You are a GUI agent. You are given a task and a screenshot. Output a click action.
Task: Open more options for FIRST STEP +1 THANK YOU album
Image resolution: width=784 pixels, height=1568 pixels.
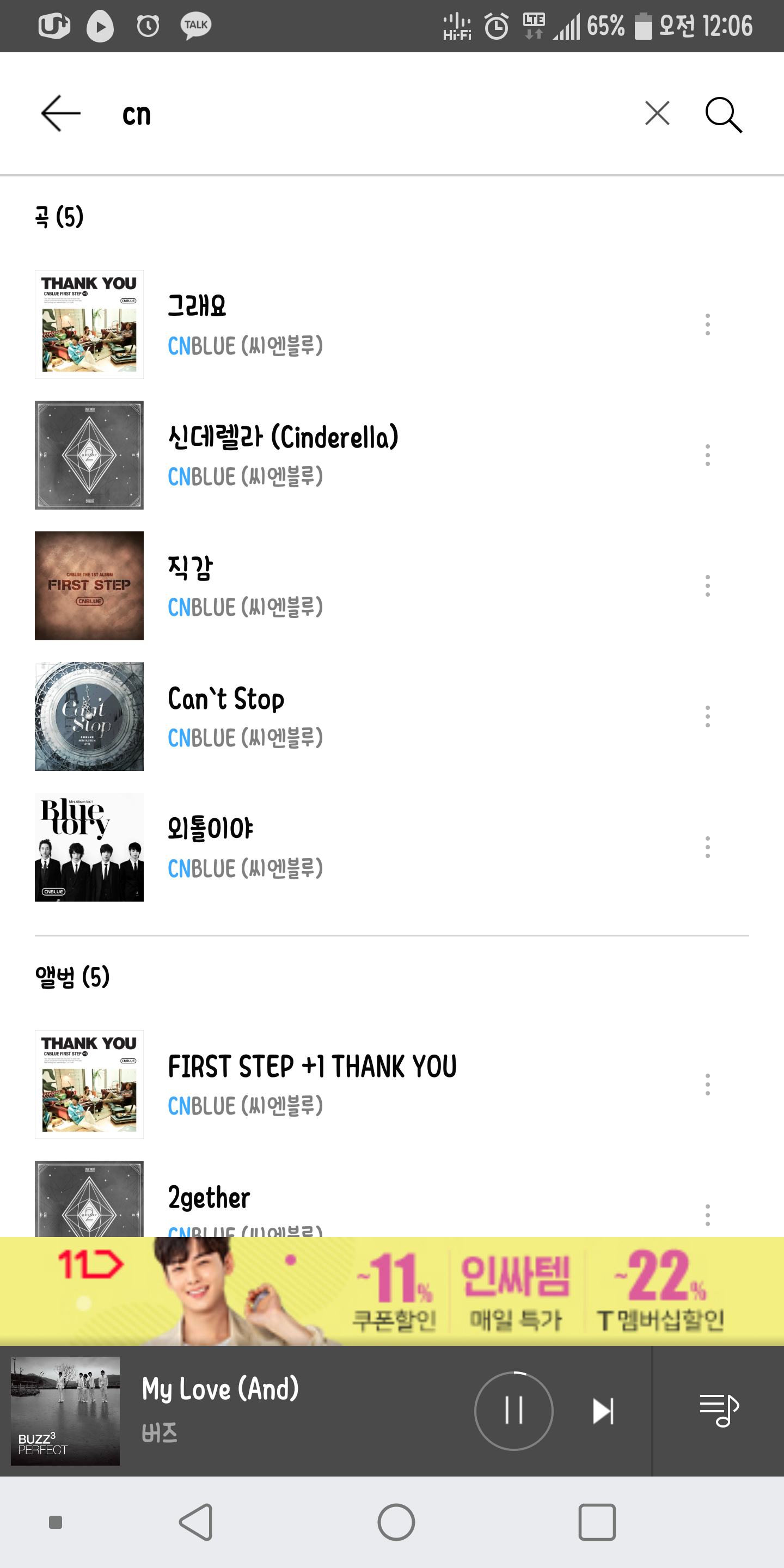click(x=707, y=1085)
